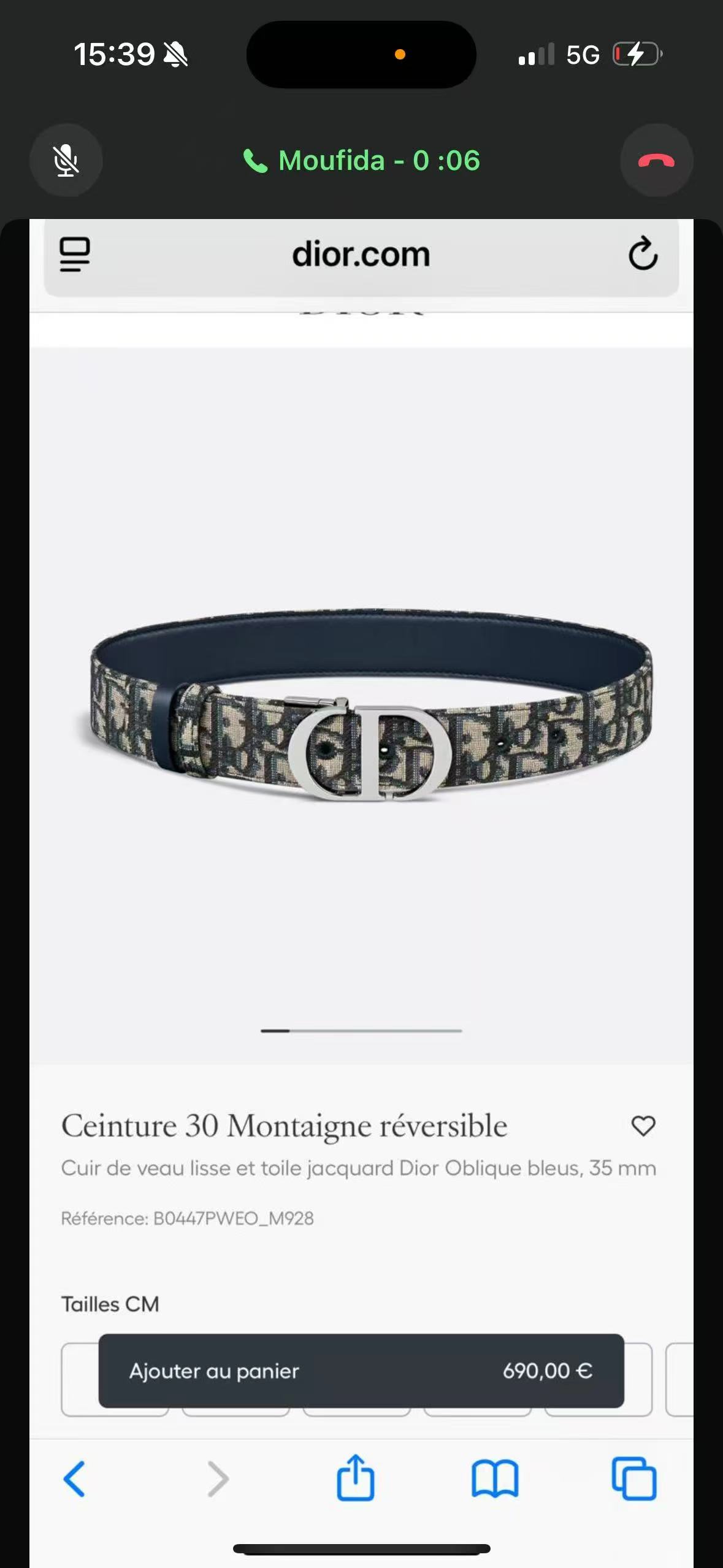The width and height of the screenshot is (723, 1568).
Task: Share this Dior page
Action: coord(356,1478)
